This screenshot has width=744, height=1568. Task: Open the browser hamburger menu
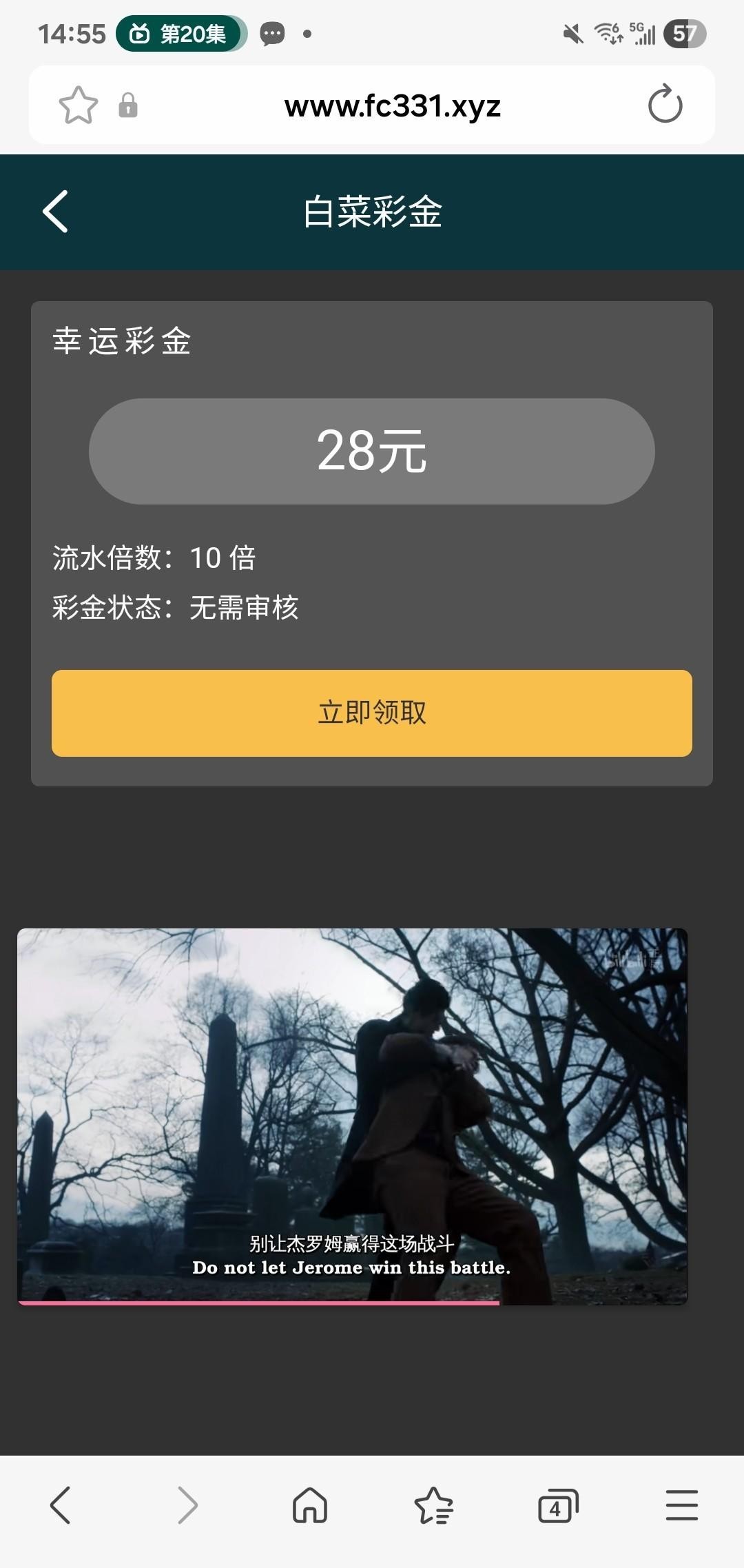click(681, 1505)
